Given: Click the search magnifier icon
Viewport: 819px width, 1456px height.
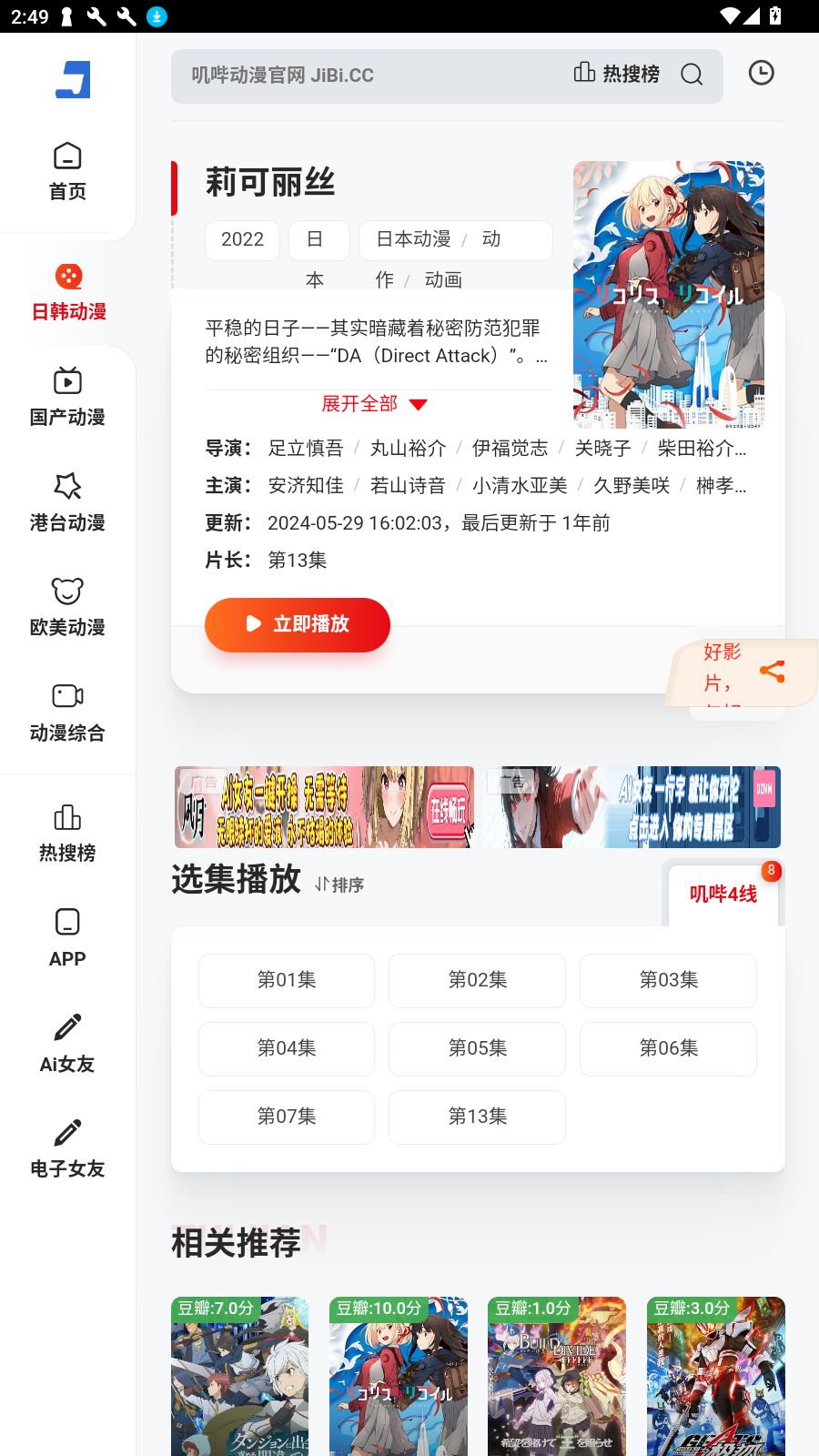Looking at the screenshot, I should pyautogui.click(x=692, y=76).
